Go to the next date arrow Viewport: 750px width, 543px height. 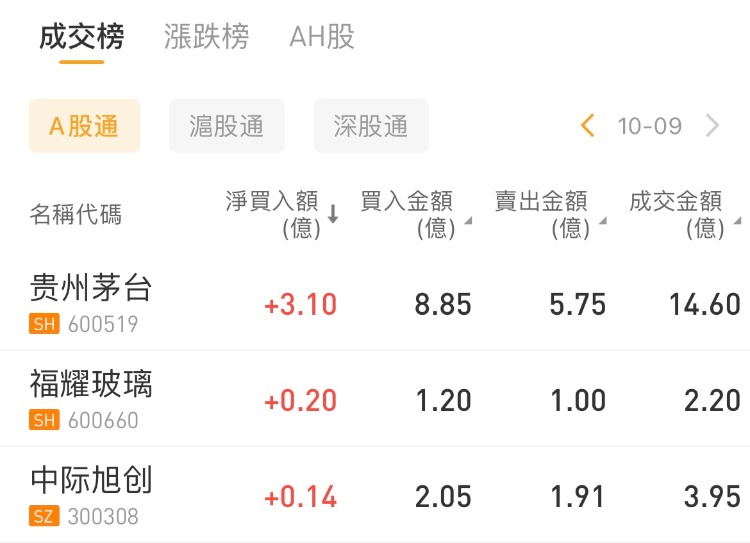point(712,126)
